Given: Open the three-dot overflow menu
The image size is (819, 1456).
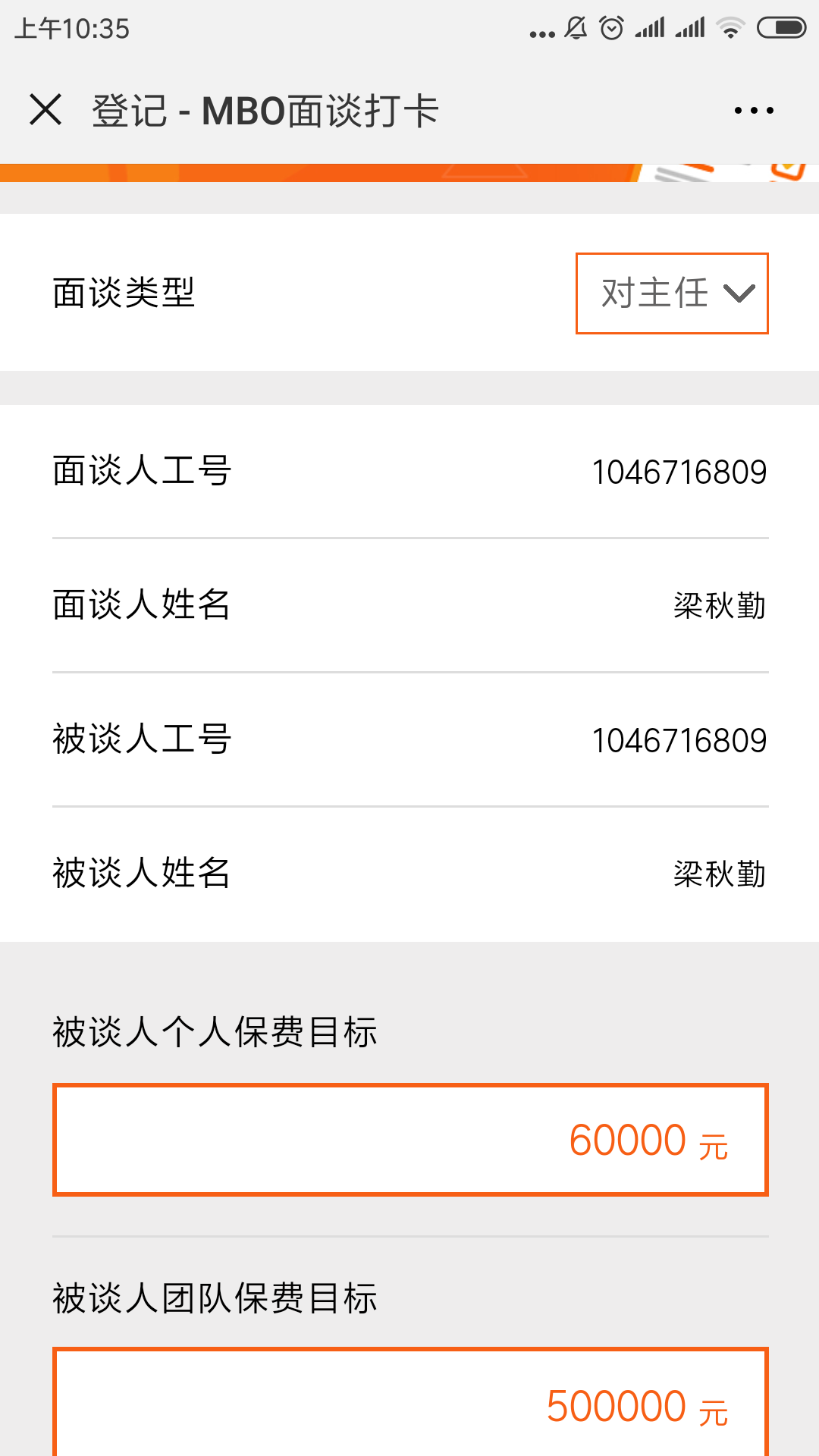Looking at the screenshot, I should [754, 111].
